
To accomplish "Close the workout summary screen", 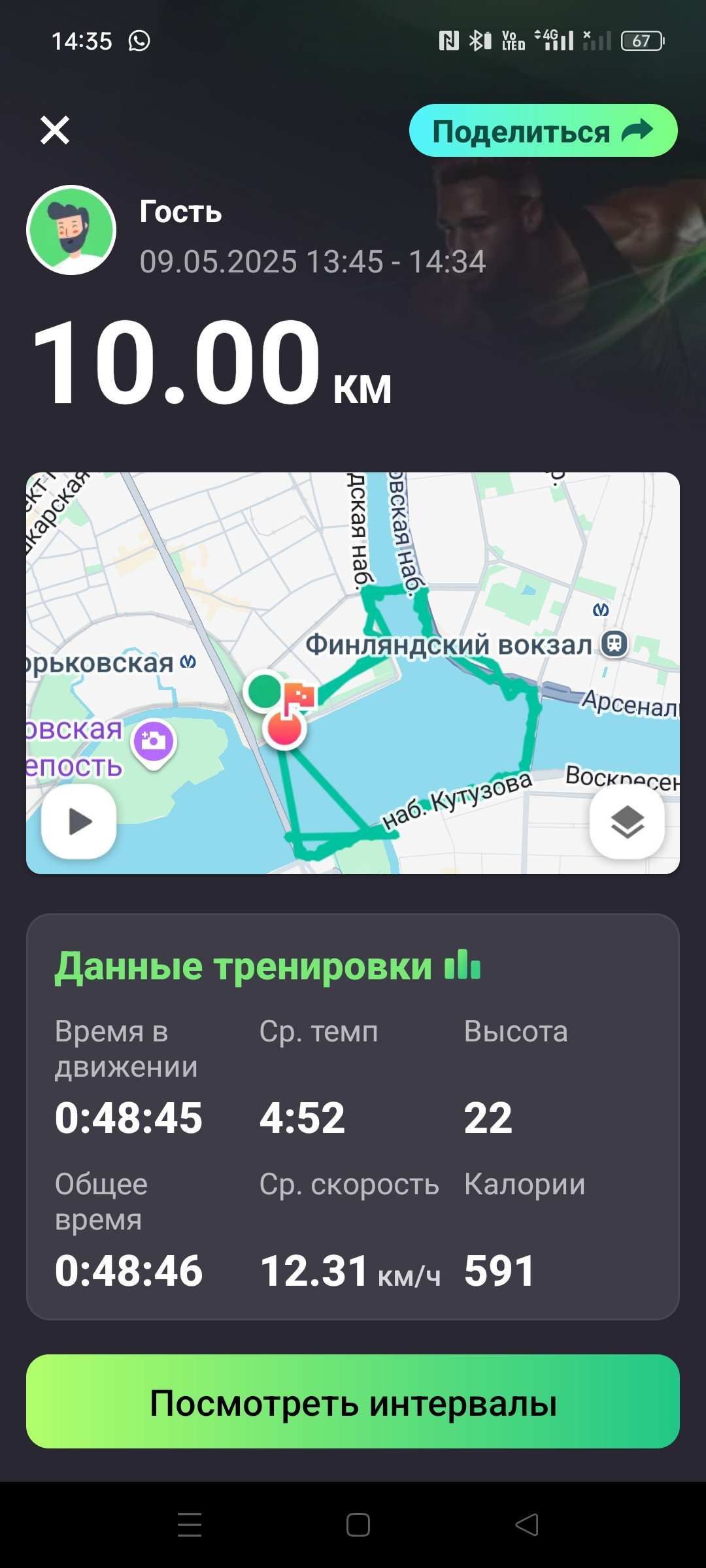I will [55, 130].
